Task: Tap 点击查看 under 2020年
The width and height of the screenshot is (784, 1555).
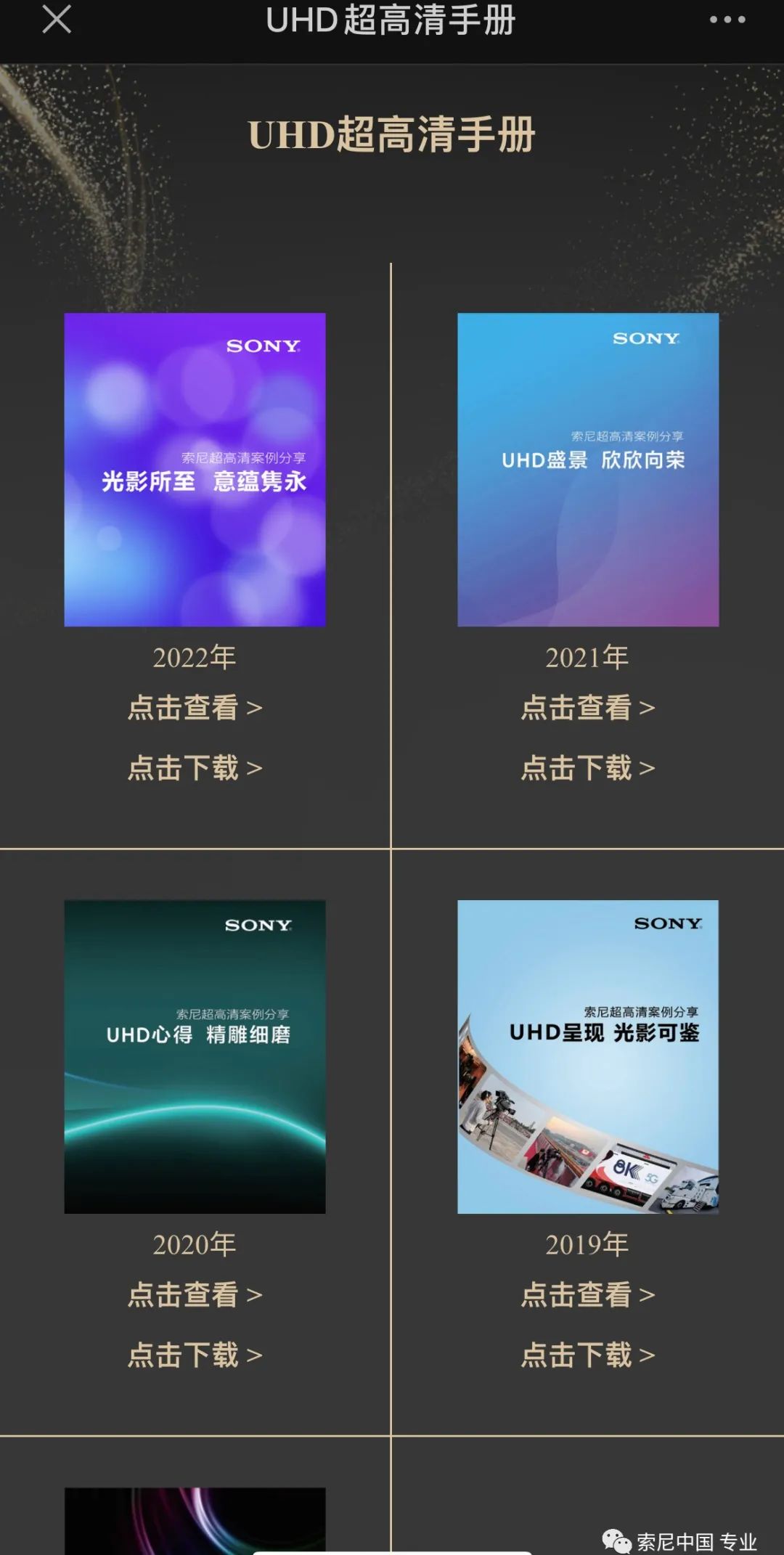Action: [x=195, y=1295]
